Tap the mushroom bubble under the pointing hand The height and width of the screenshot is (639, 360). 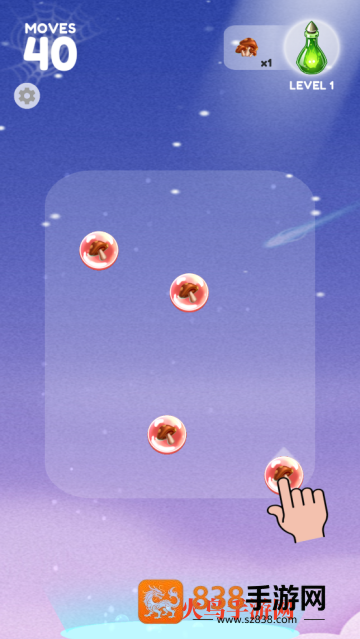click(x=284, y=475)
